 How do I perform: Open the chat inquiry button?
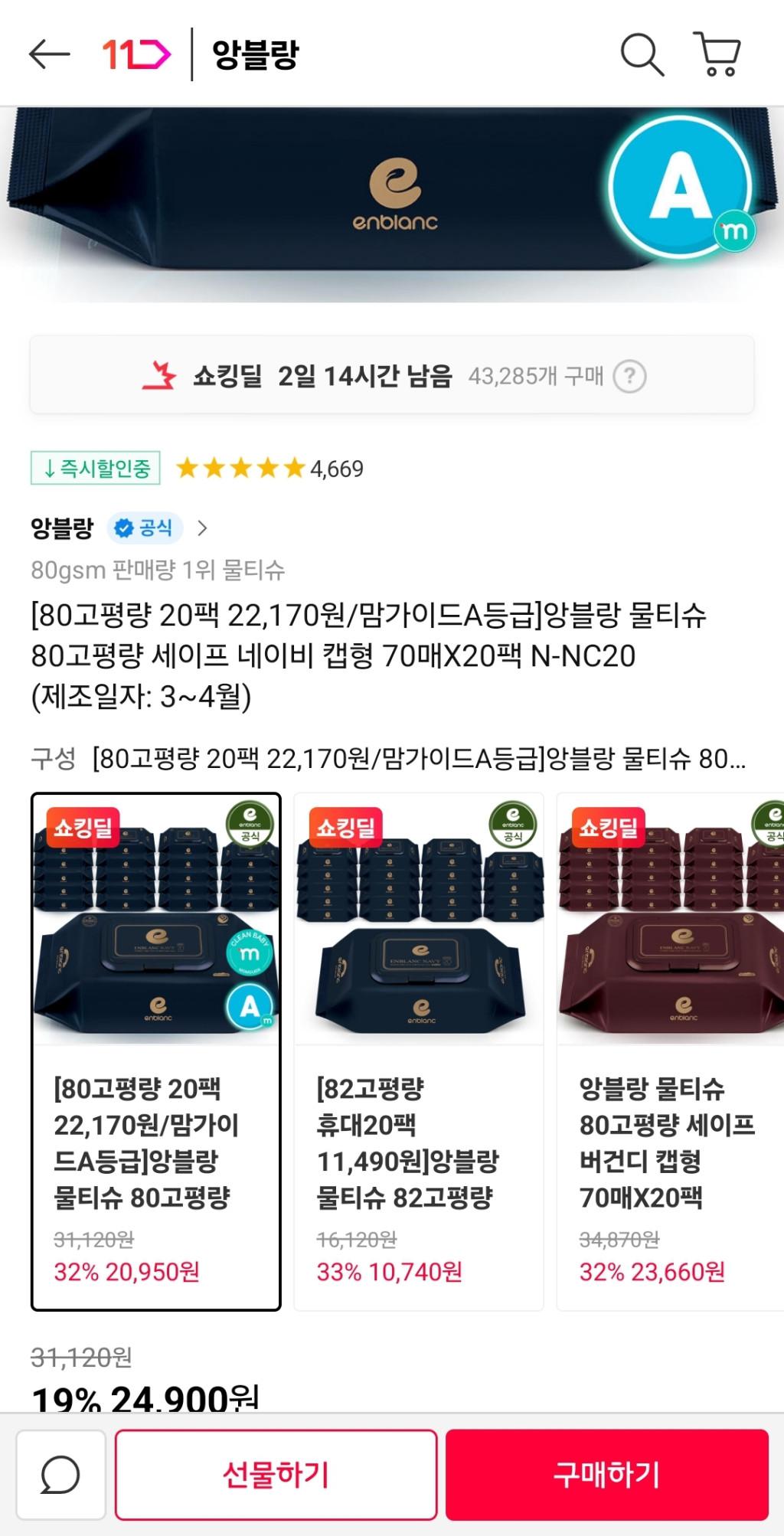pyautogui.click(x=60, y=1474)
